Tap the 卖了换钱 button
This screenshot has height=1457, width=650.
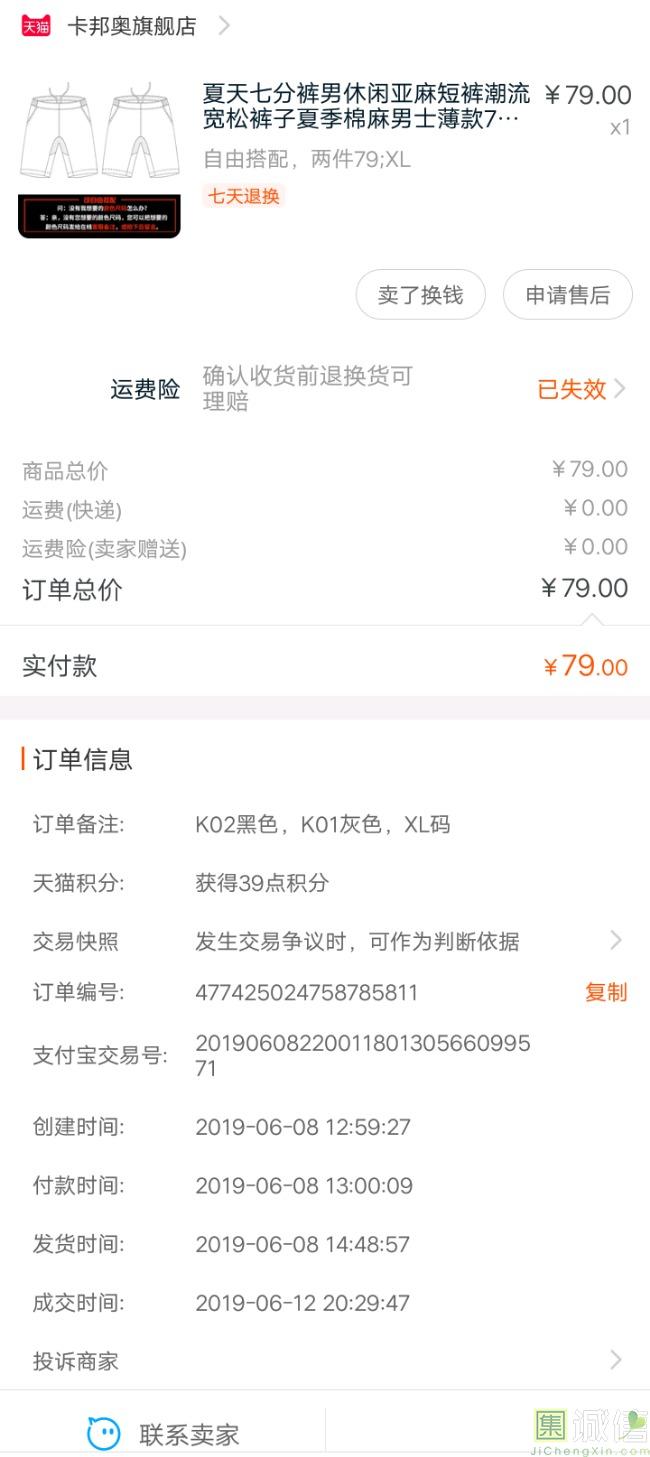pos(420,295)
